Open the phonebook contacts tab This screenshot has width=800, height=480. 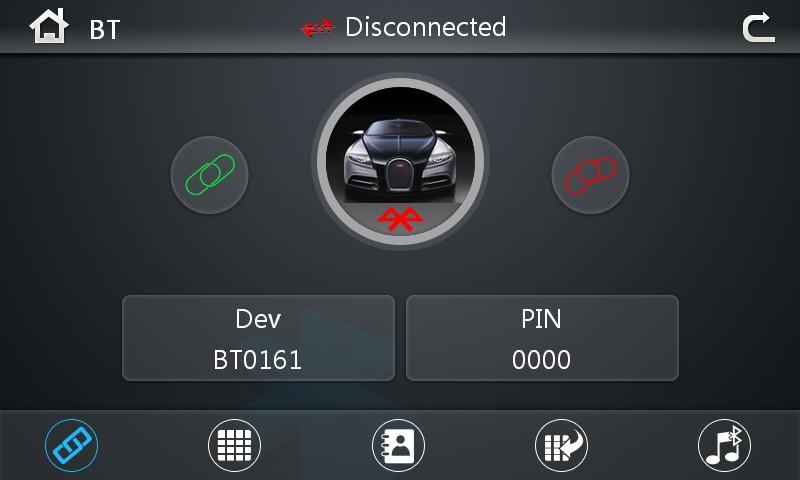coord(398,444)
